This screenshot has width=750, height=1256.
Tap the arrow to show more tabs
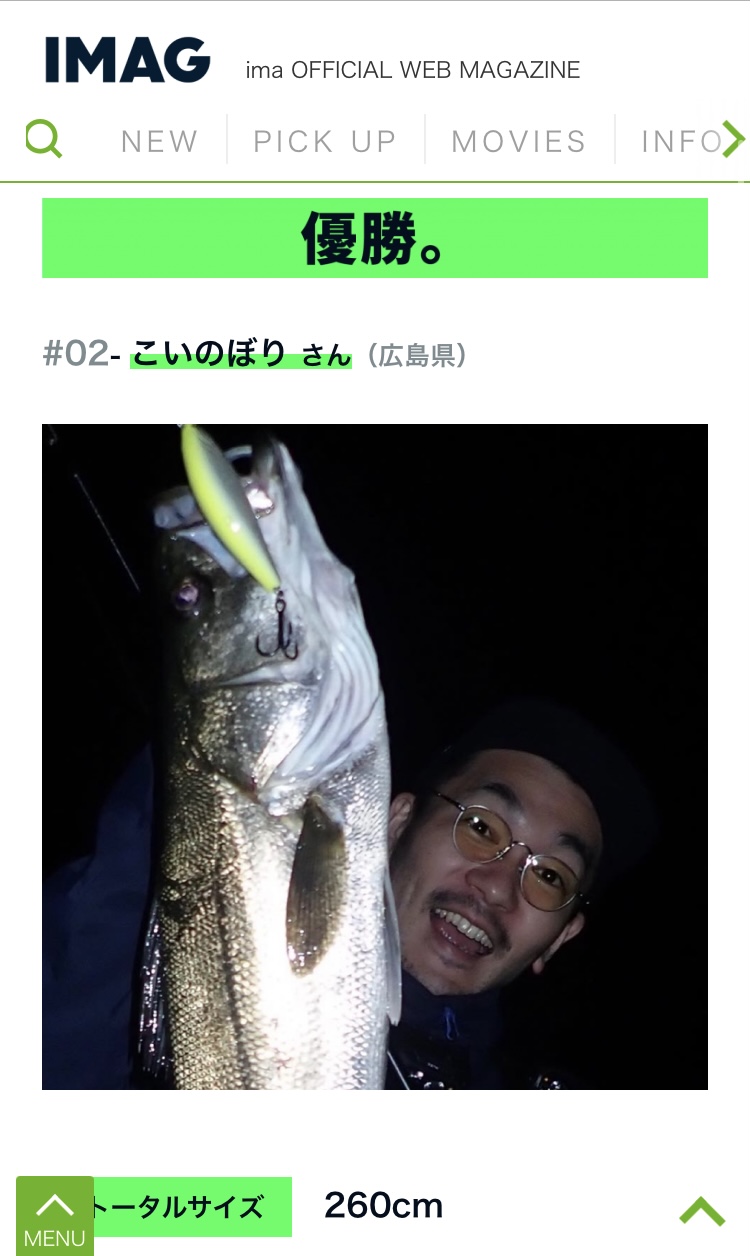click(x=734, y=140)
